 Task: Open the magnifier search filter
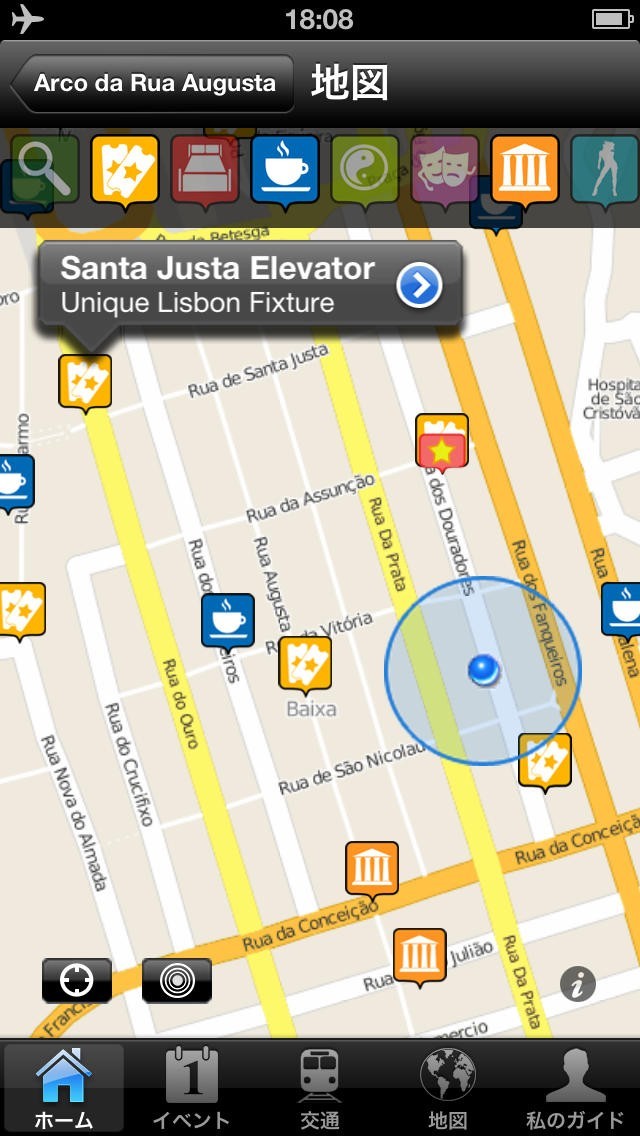(x=45, y=169)
